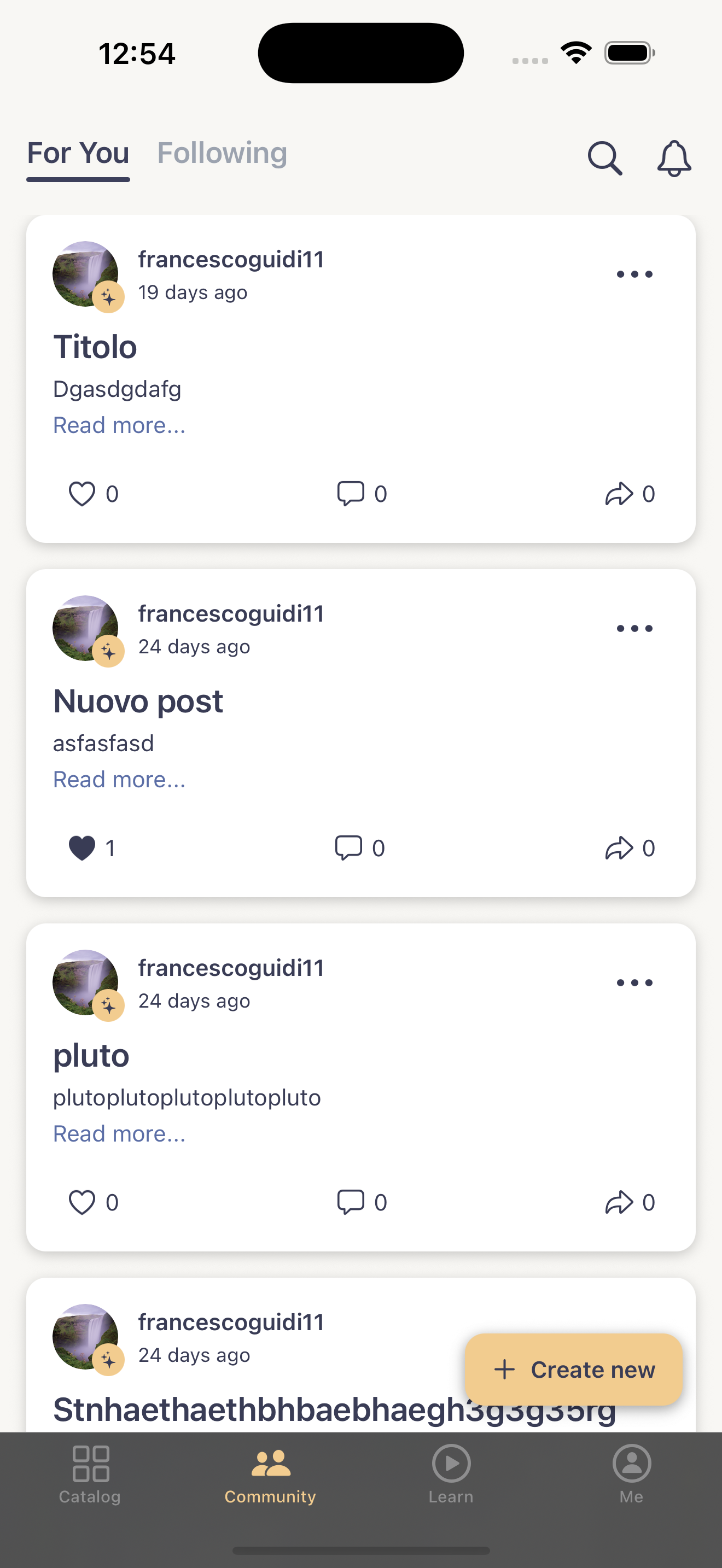722x1568 pixels.
Task: Open notifications via bell icon
Action: (674, 158)
